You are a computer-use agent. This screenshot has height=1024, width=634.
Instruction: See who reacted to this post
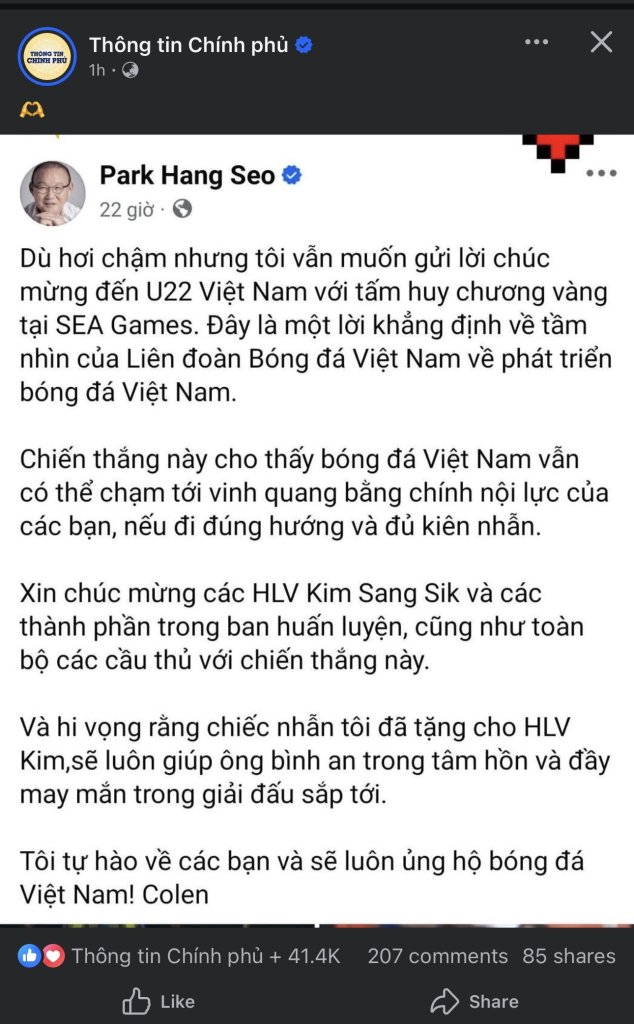coord(180,956)
